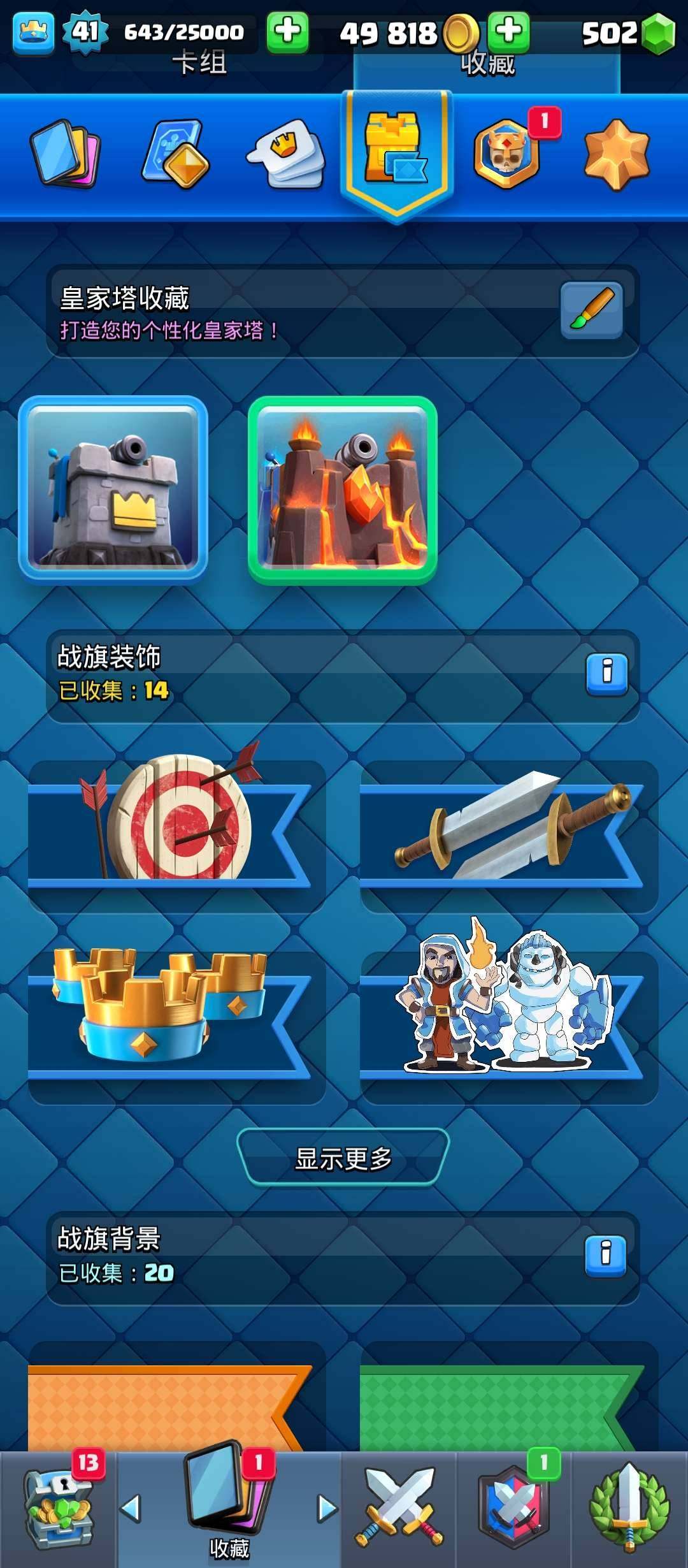688x1568 pixels.
Task: Open the orange star tab
Action: (x=616, y=154)
